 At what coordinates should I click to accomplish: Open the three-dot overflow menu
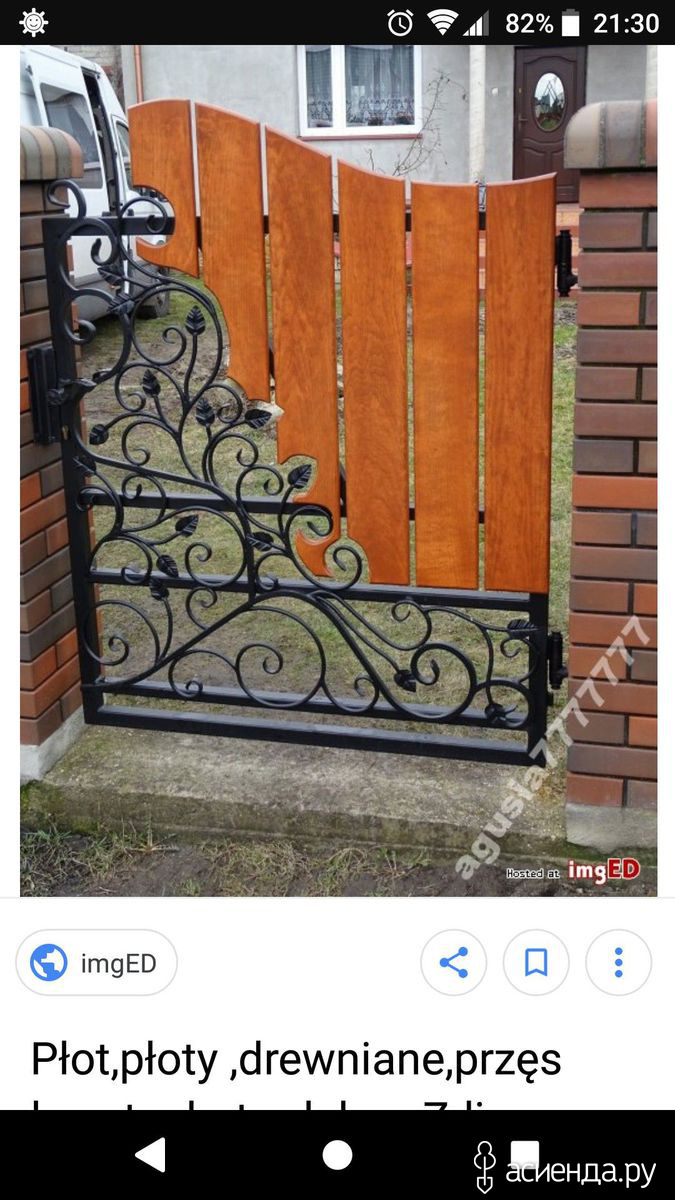point(618,963)
